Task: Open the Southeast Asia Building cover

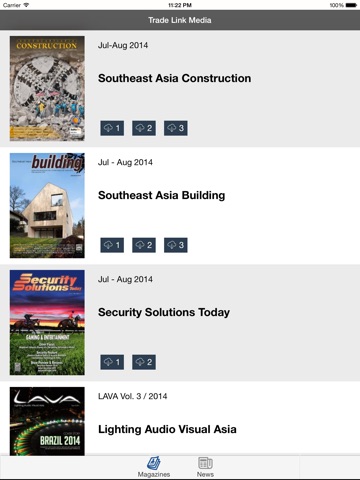Action: point(47,205)
